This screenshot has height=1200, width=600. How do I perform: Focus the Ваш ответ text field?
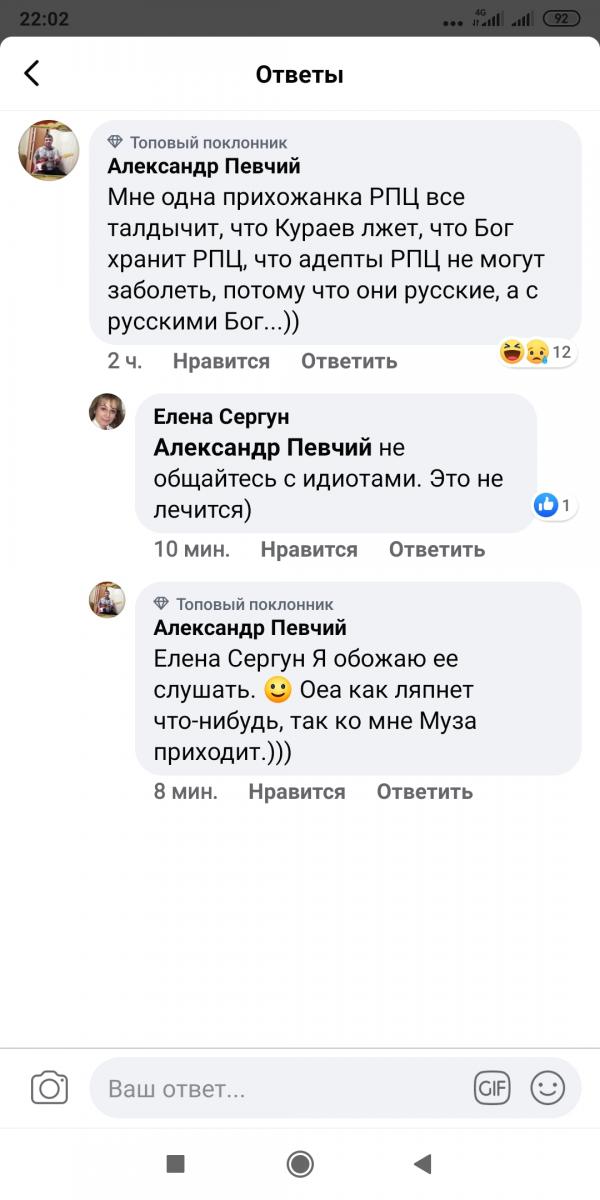[x=280, y=1088]
